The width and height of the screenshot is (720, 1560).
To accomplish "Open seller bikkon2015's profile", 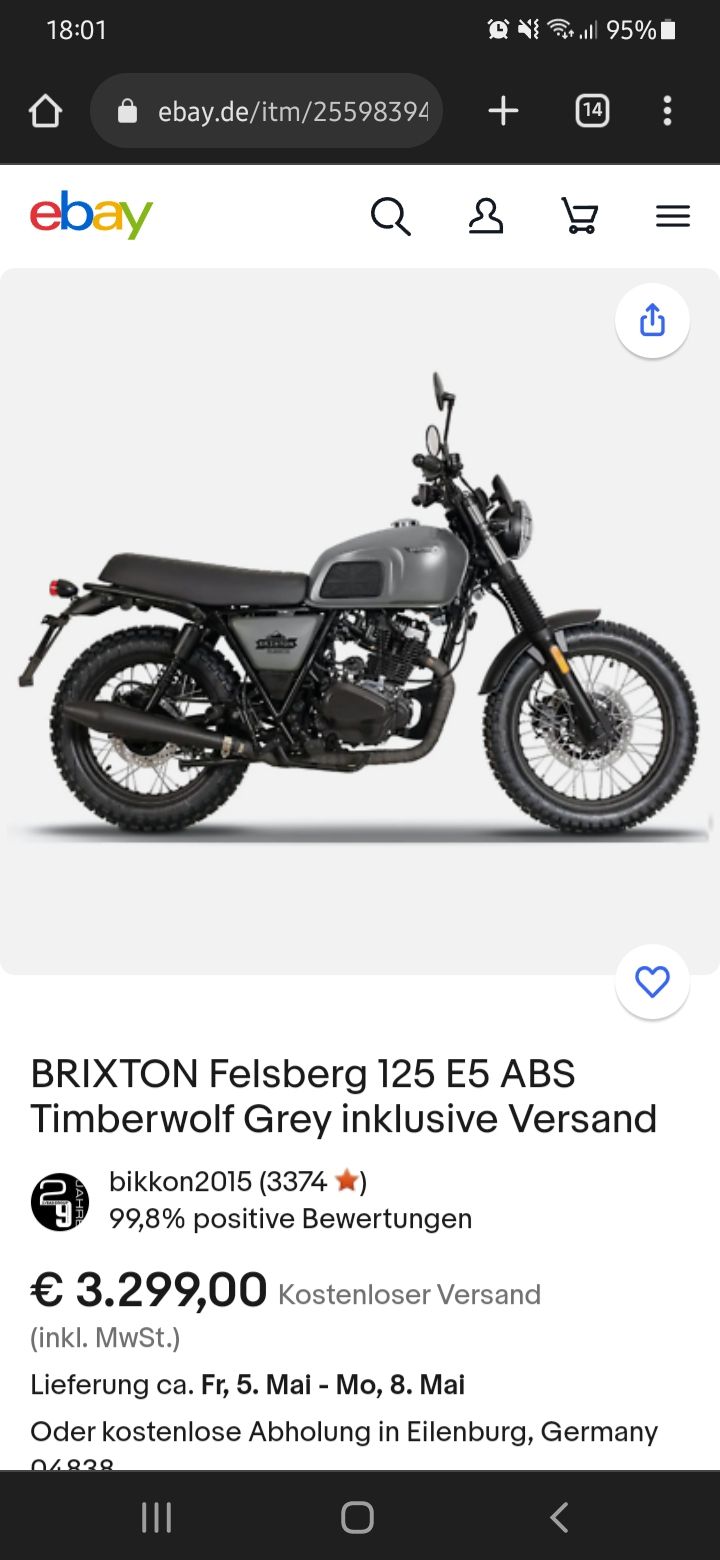I will (x=180, y=1182).
